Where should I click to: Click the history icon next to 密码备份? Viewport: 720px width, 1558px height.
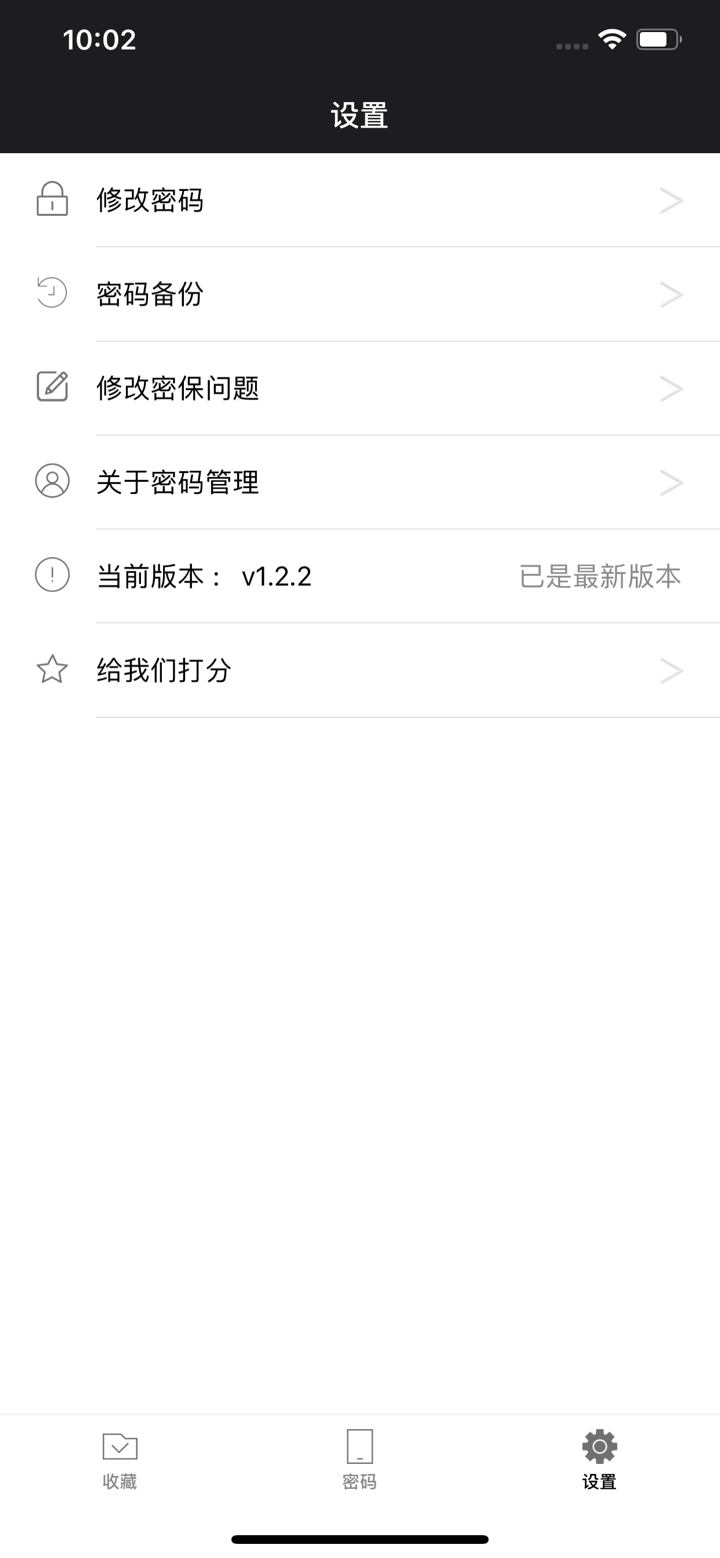click(51, 293)
